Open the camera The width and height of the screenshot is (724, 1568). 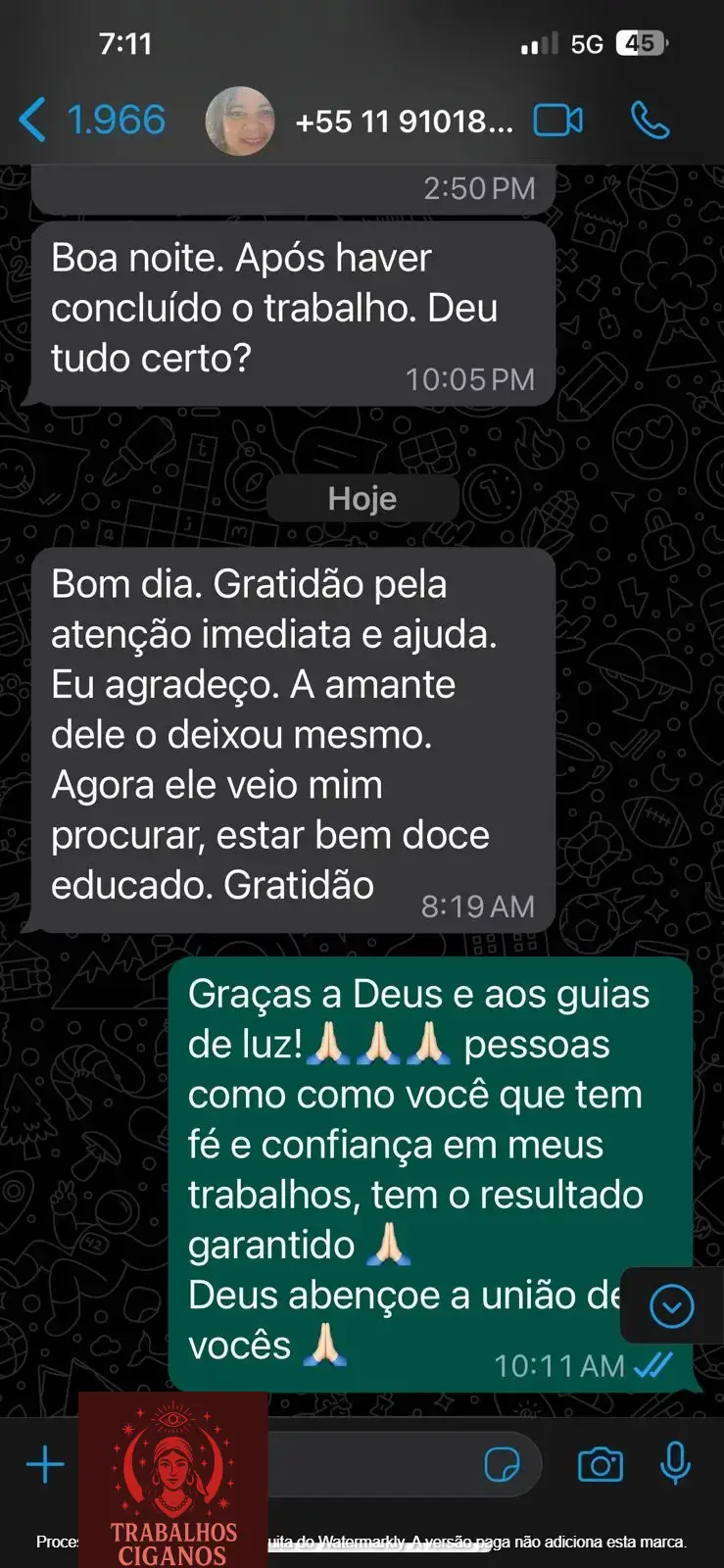click(600, 1465)
